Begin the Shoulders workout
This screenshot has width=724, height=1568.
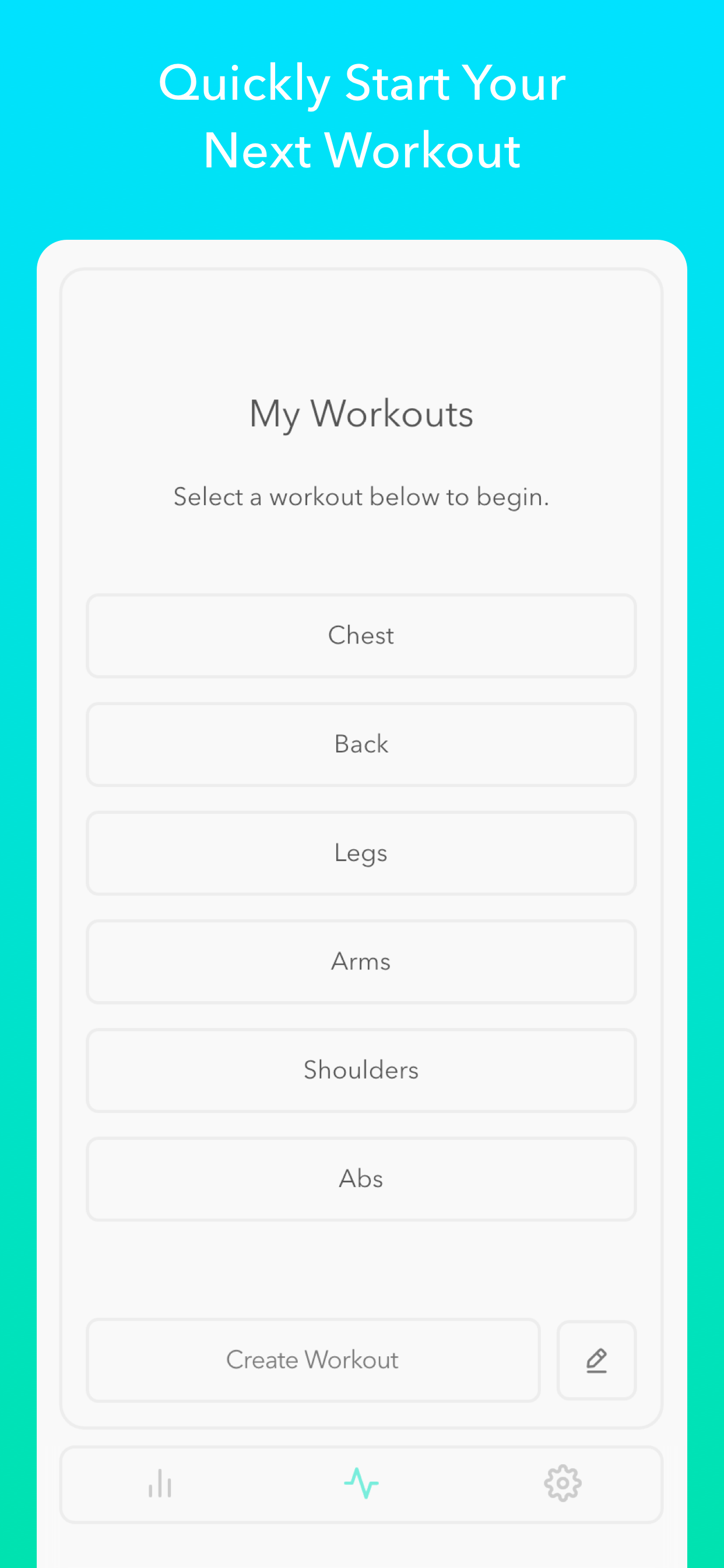pyautogui.click(x=361, y=1070)
